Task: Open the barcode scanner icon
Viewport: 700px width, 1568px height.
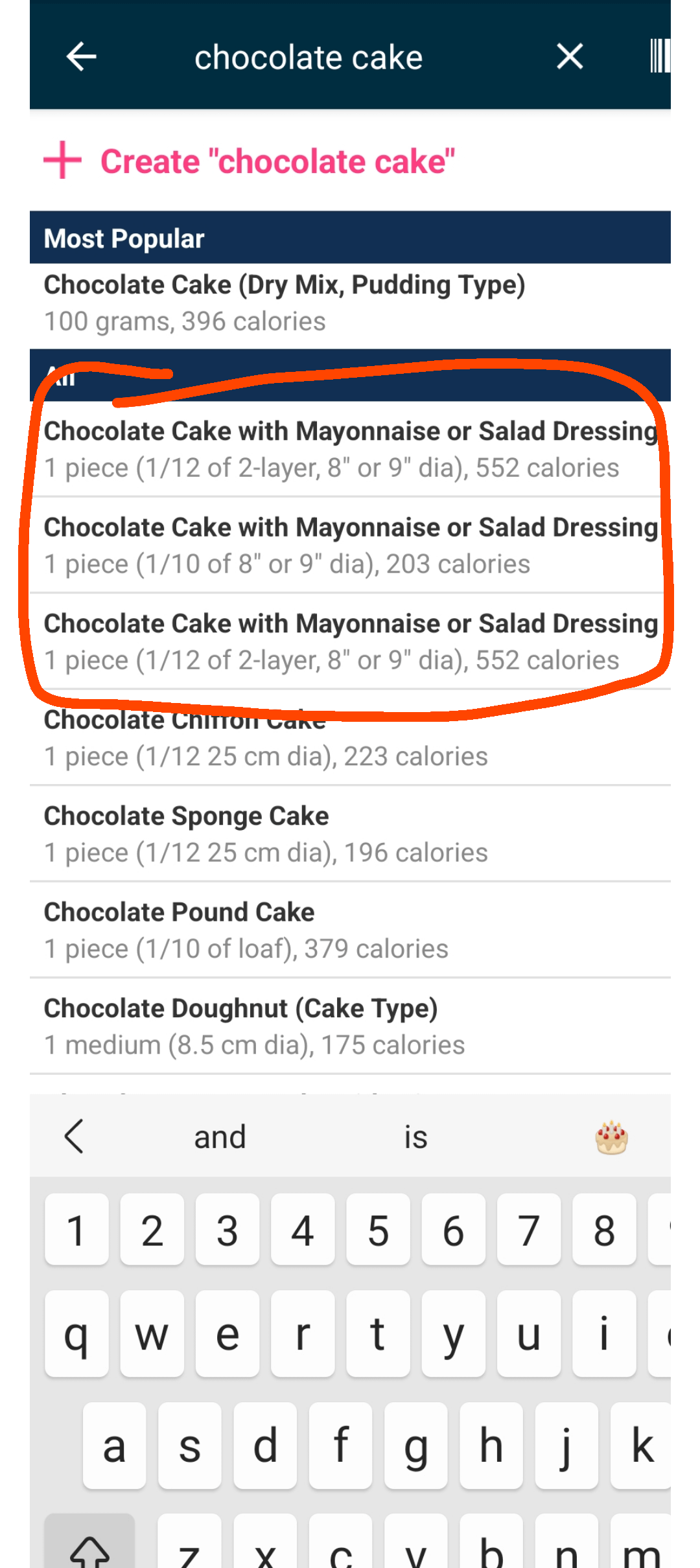Action: (x=660, y=57)
